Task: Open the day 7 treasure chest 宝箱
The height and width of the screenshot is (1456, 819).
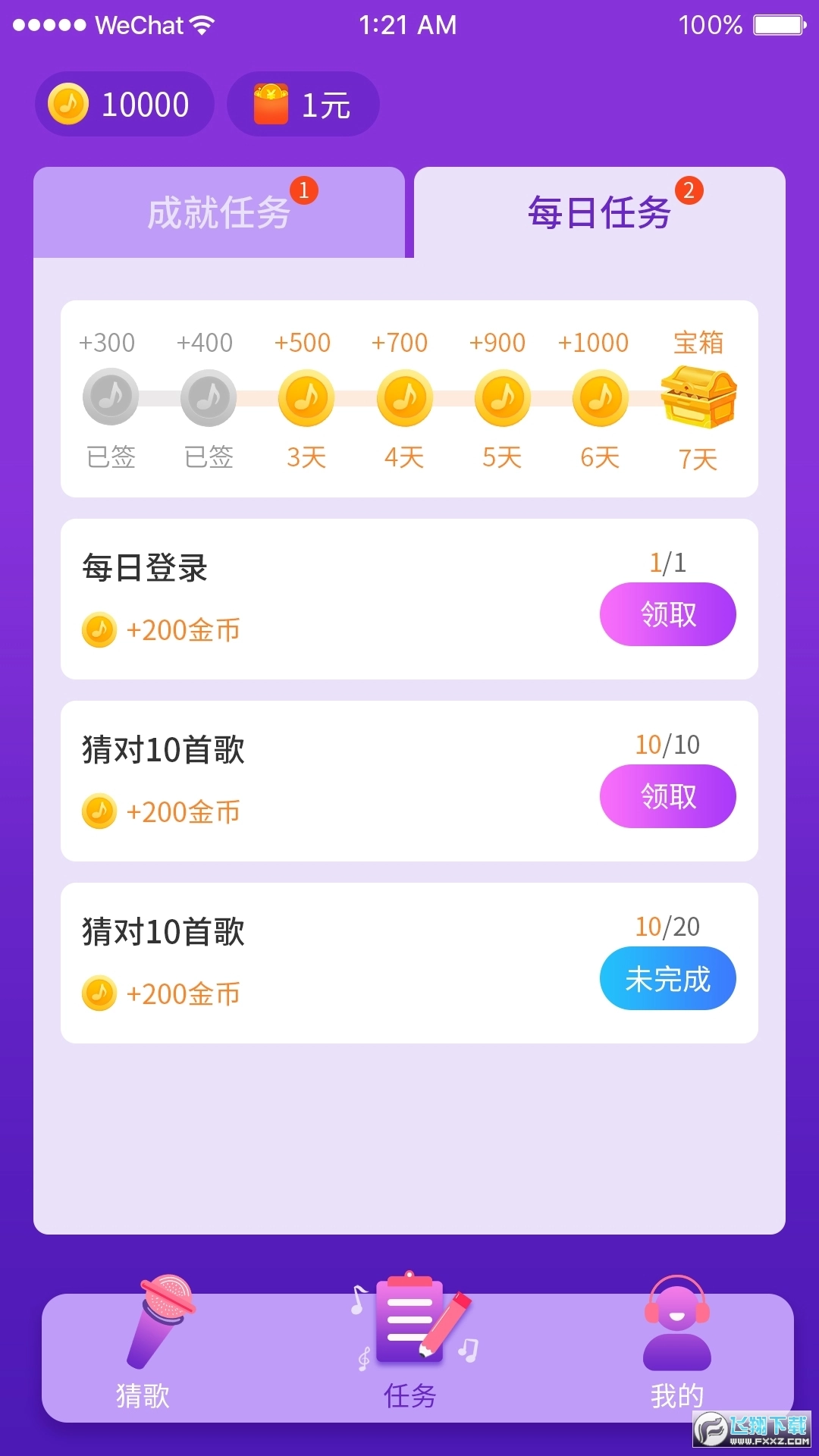Action: click(698, 394)
